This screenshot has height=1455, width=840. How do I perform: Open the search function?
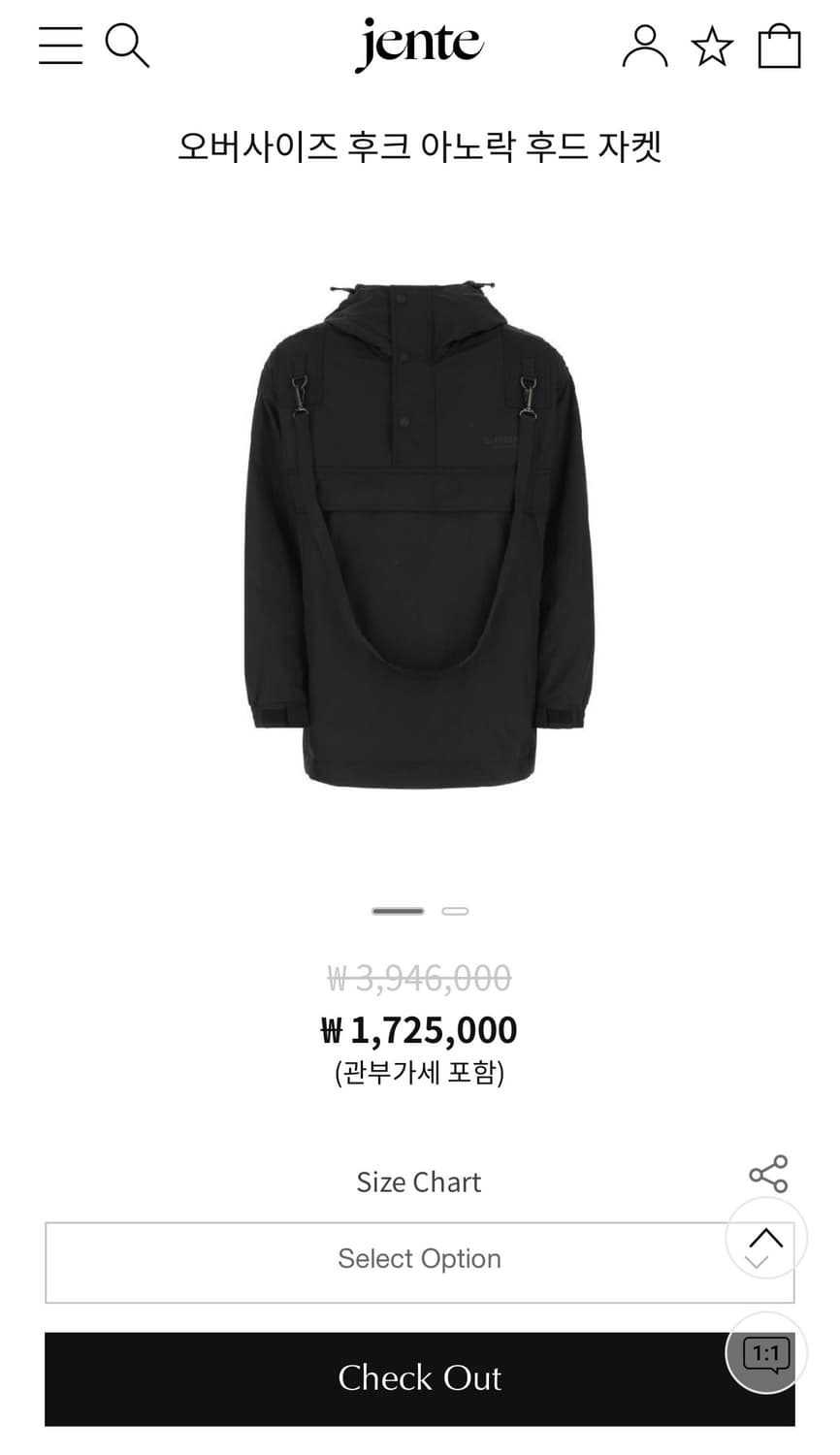pos(127,45)
